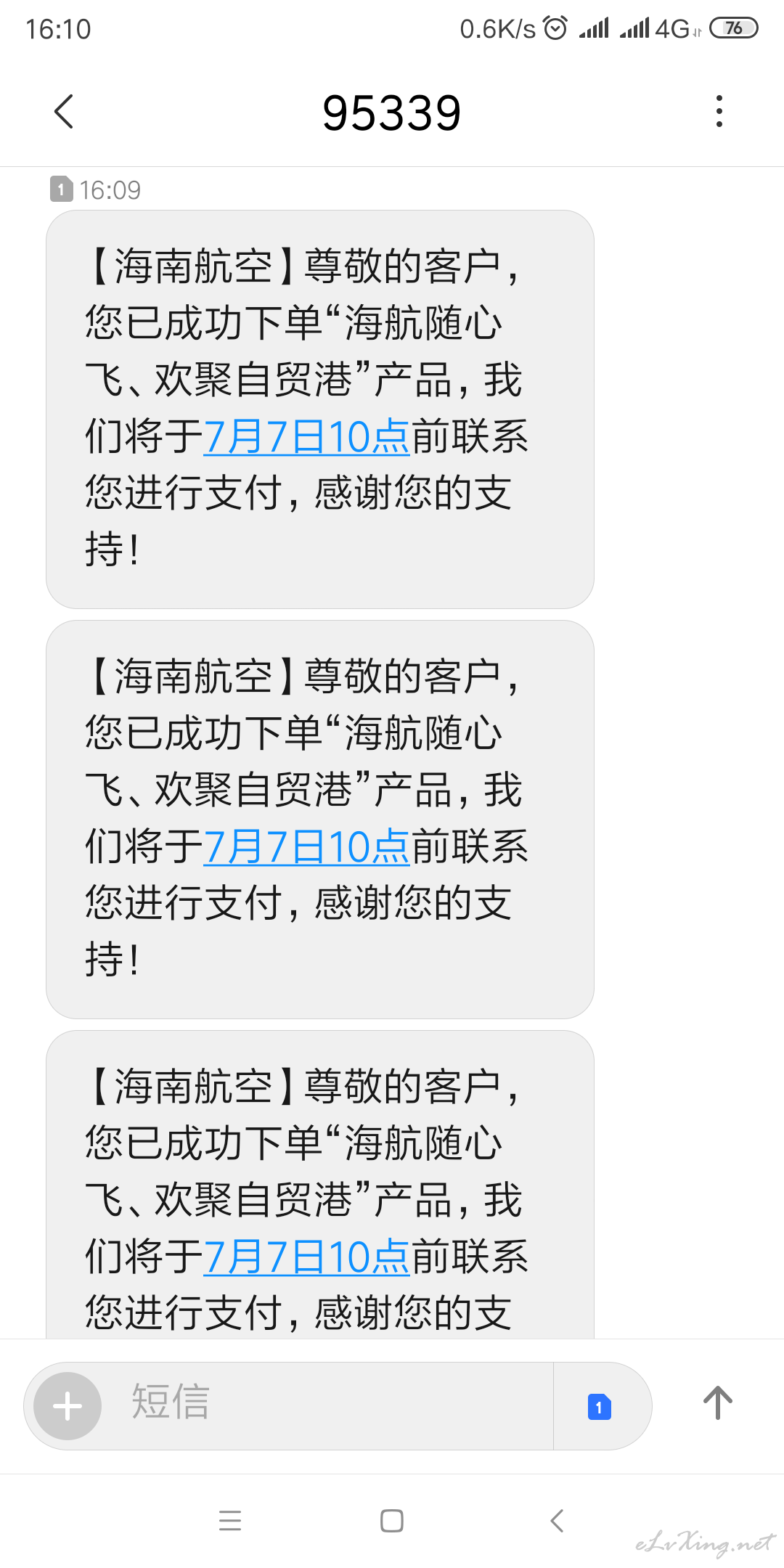Go back from the 95339 conversation
Viewport: 784px width, 1568px height.
coord(64,112)
